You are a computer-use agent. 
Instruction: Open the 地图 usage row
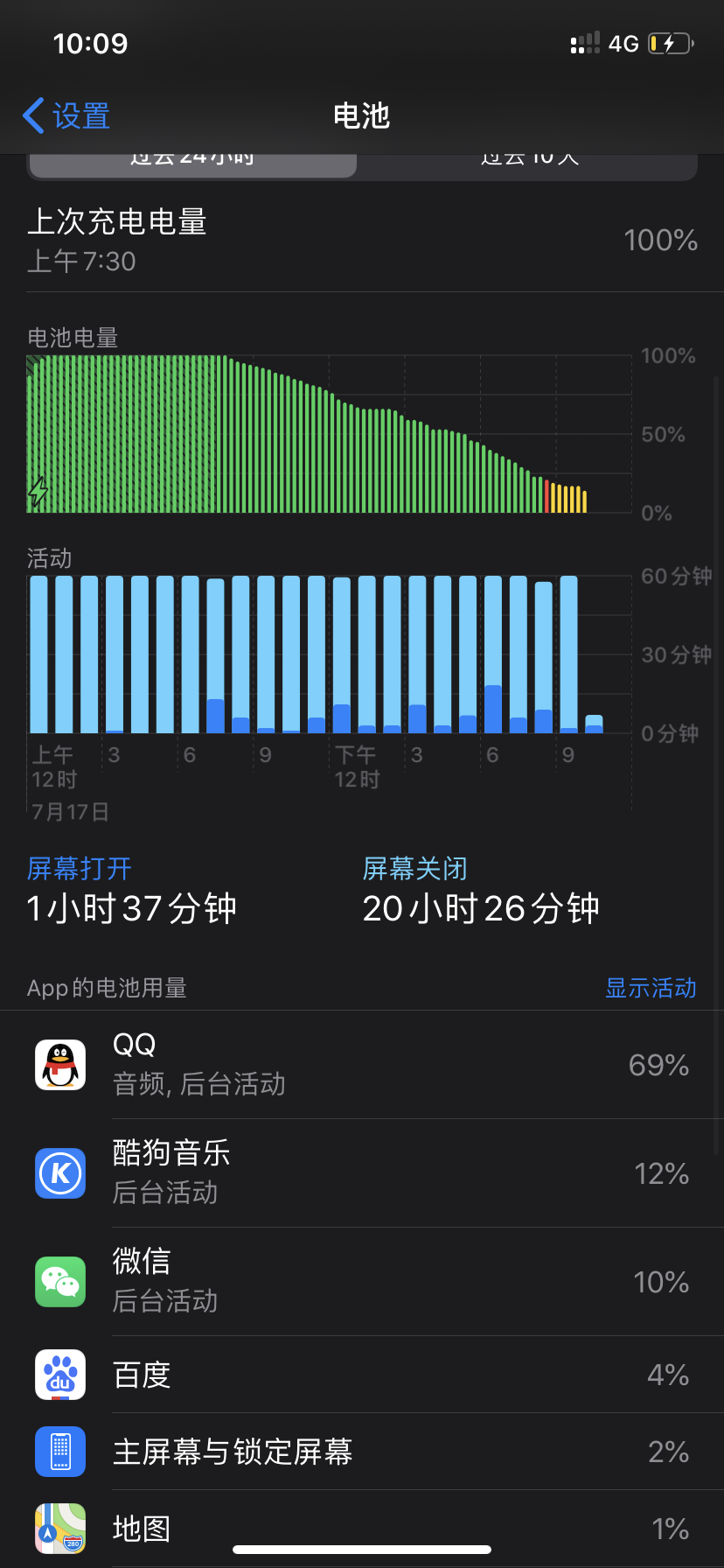click(362, 1528)
